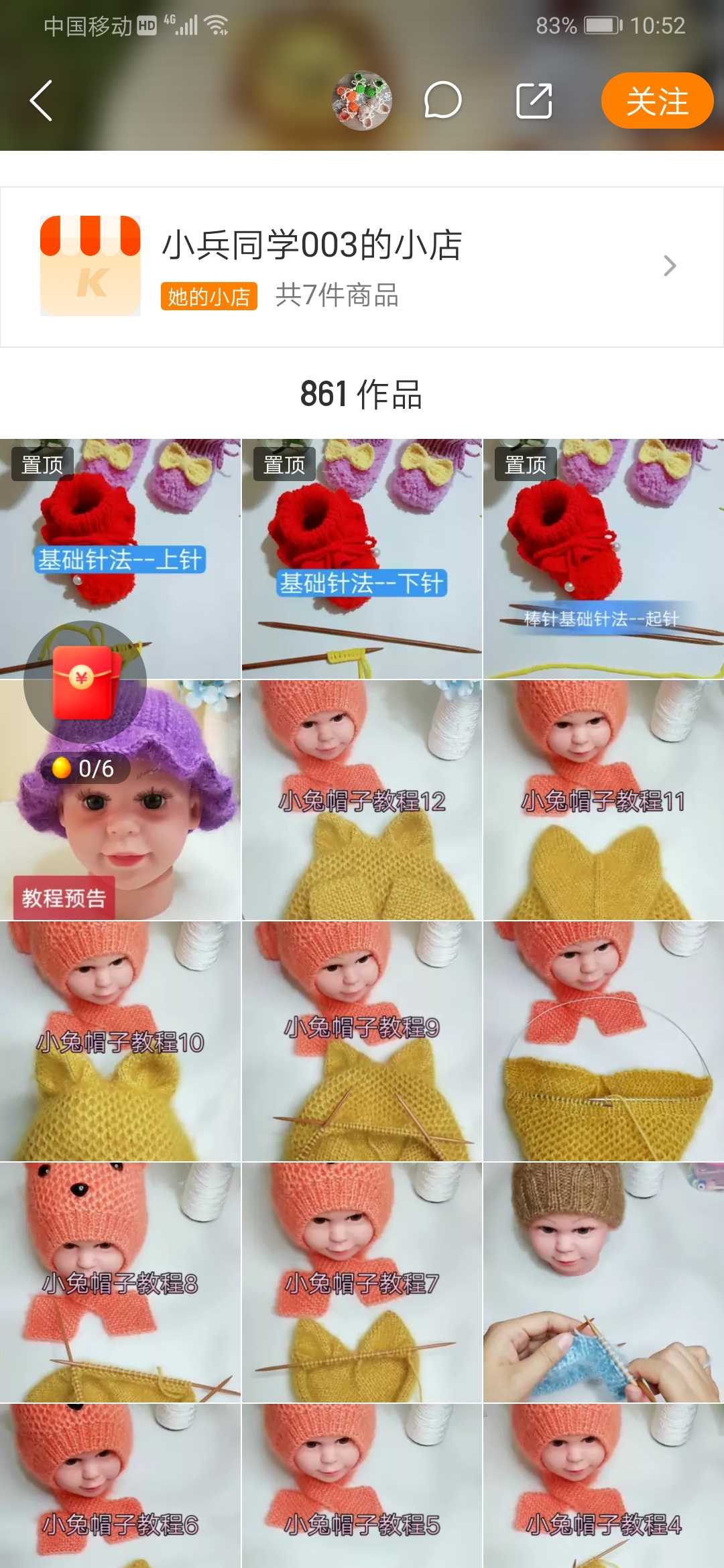Image resolution: width=724 pixels, height=1568 pixels.
Task: Open pinned video 棒针基础针法--起针
Action: 603,559
